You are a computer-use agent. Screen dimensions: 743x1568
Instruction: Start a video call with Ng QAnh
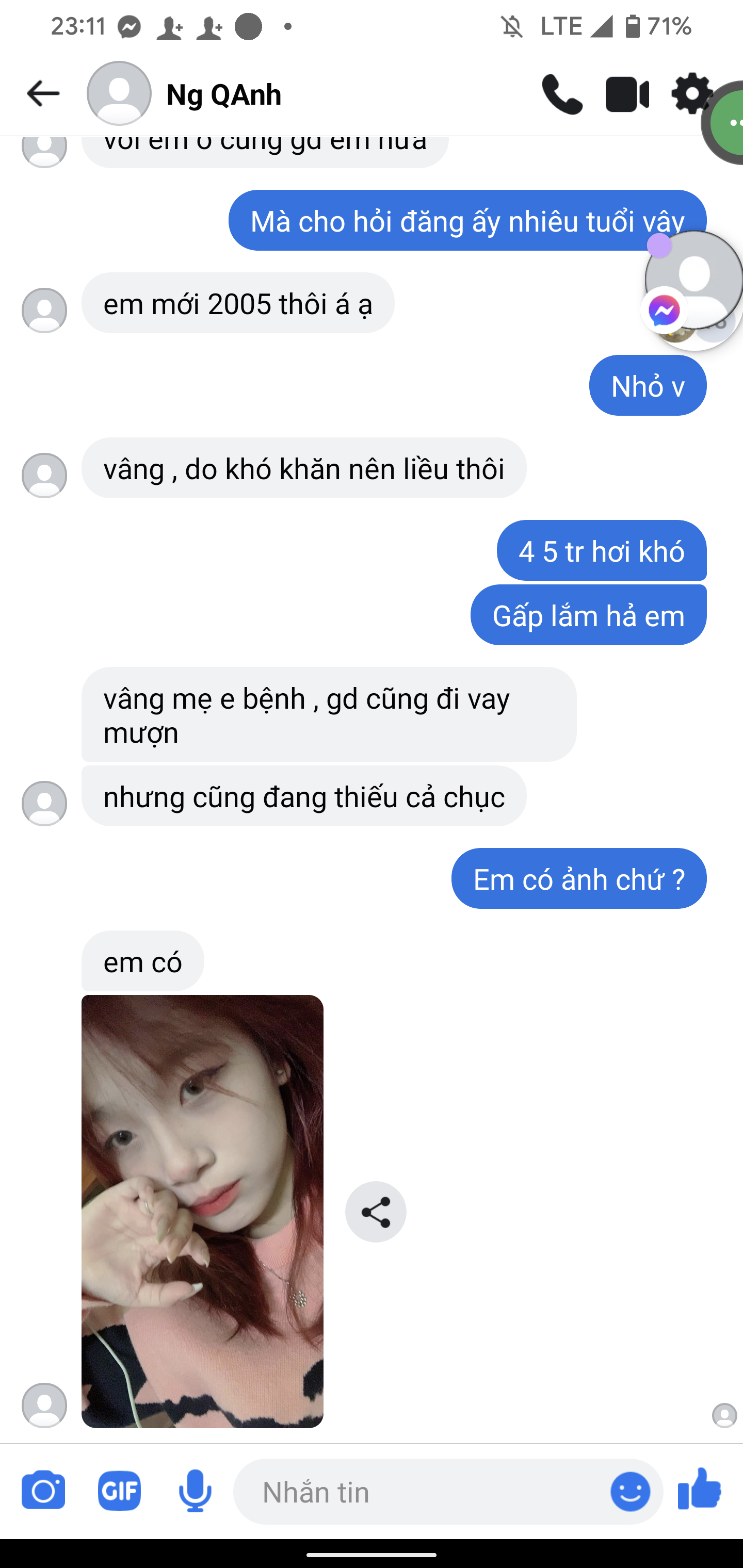click(627, 94)
